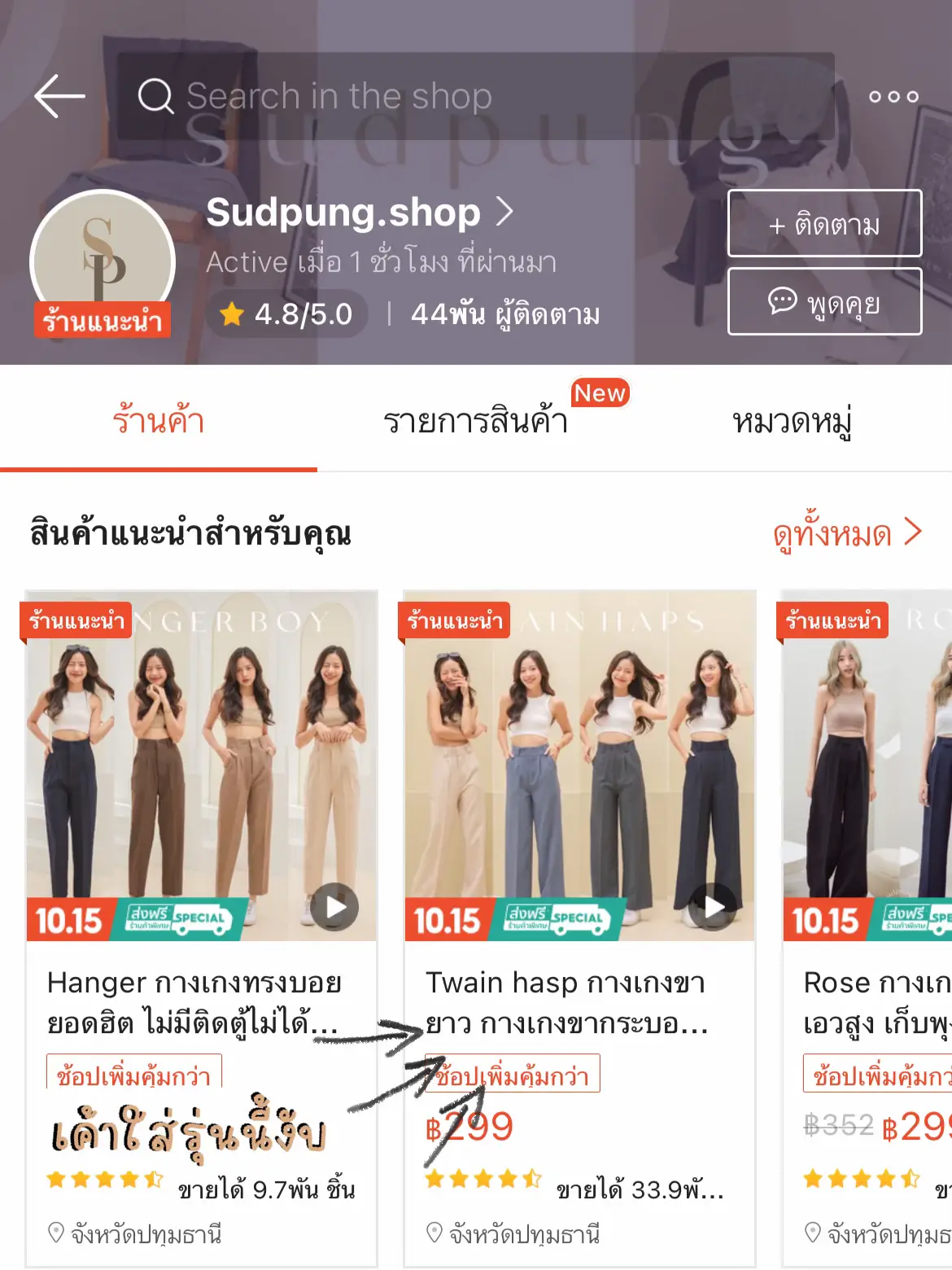Viewport: 952px width, 1270px height.
Task: Open the Twain hasp product thumbnail
Action: click(x=577, y=765)
